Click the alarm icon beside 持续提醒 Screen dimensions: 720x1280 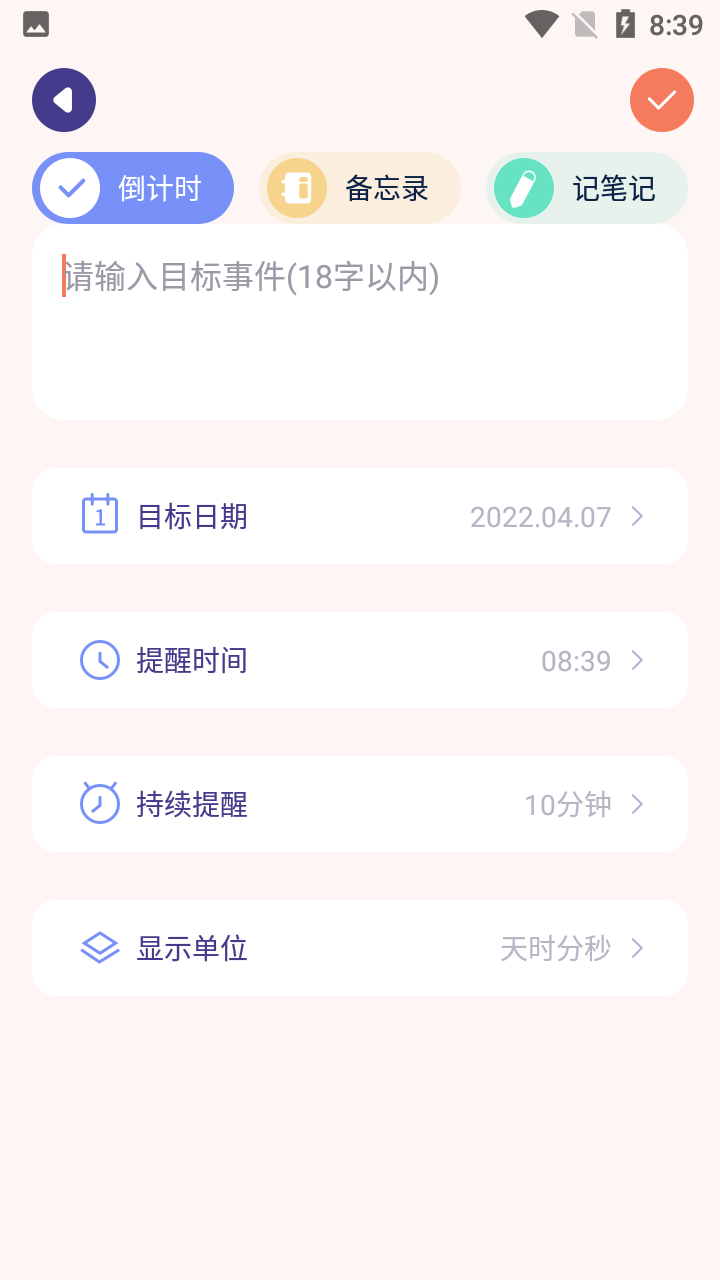(99, 804)
